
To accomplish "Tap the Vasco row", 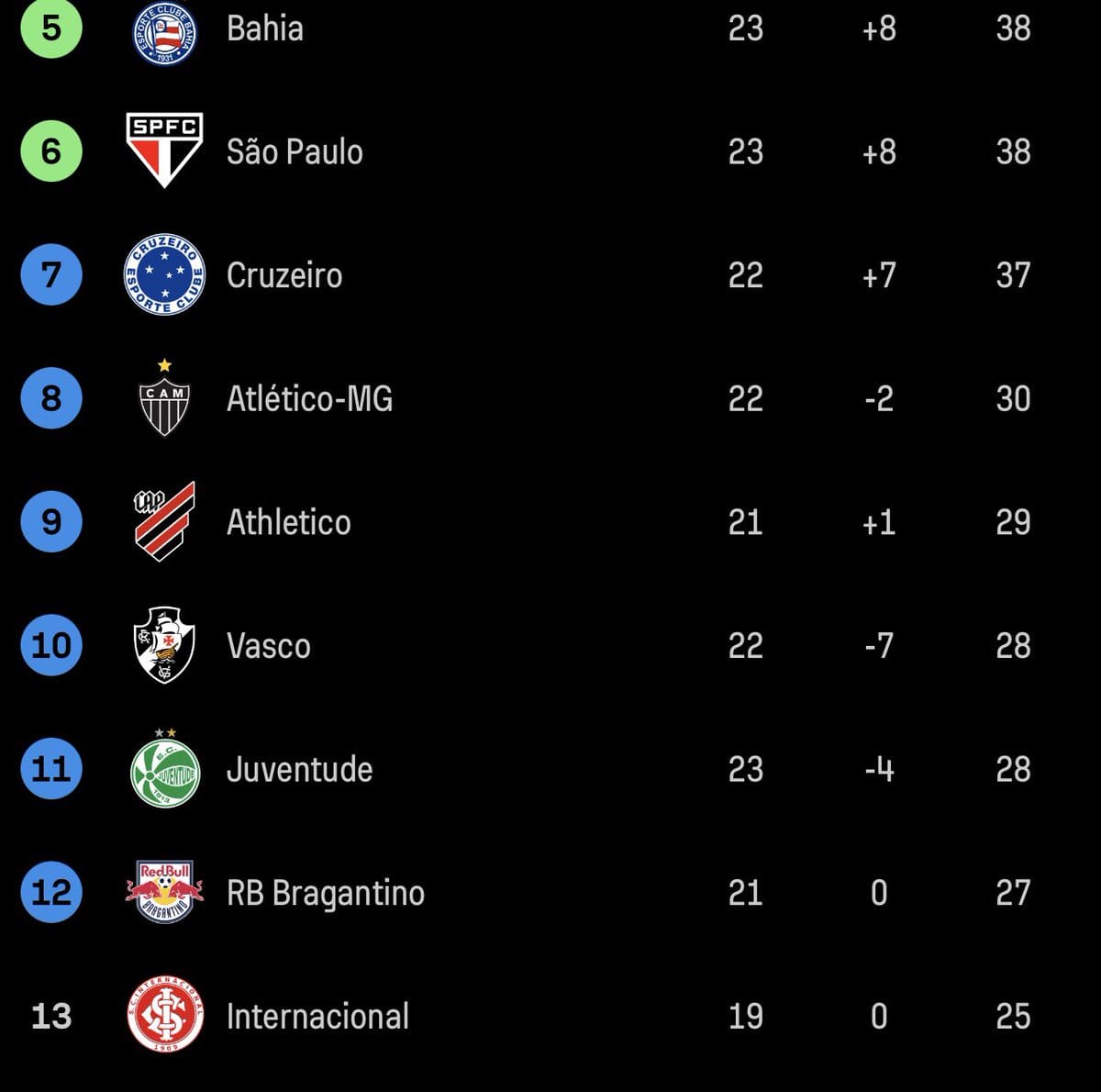I will pyautogui.click(x=269, y=646).
